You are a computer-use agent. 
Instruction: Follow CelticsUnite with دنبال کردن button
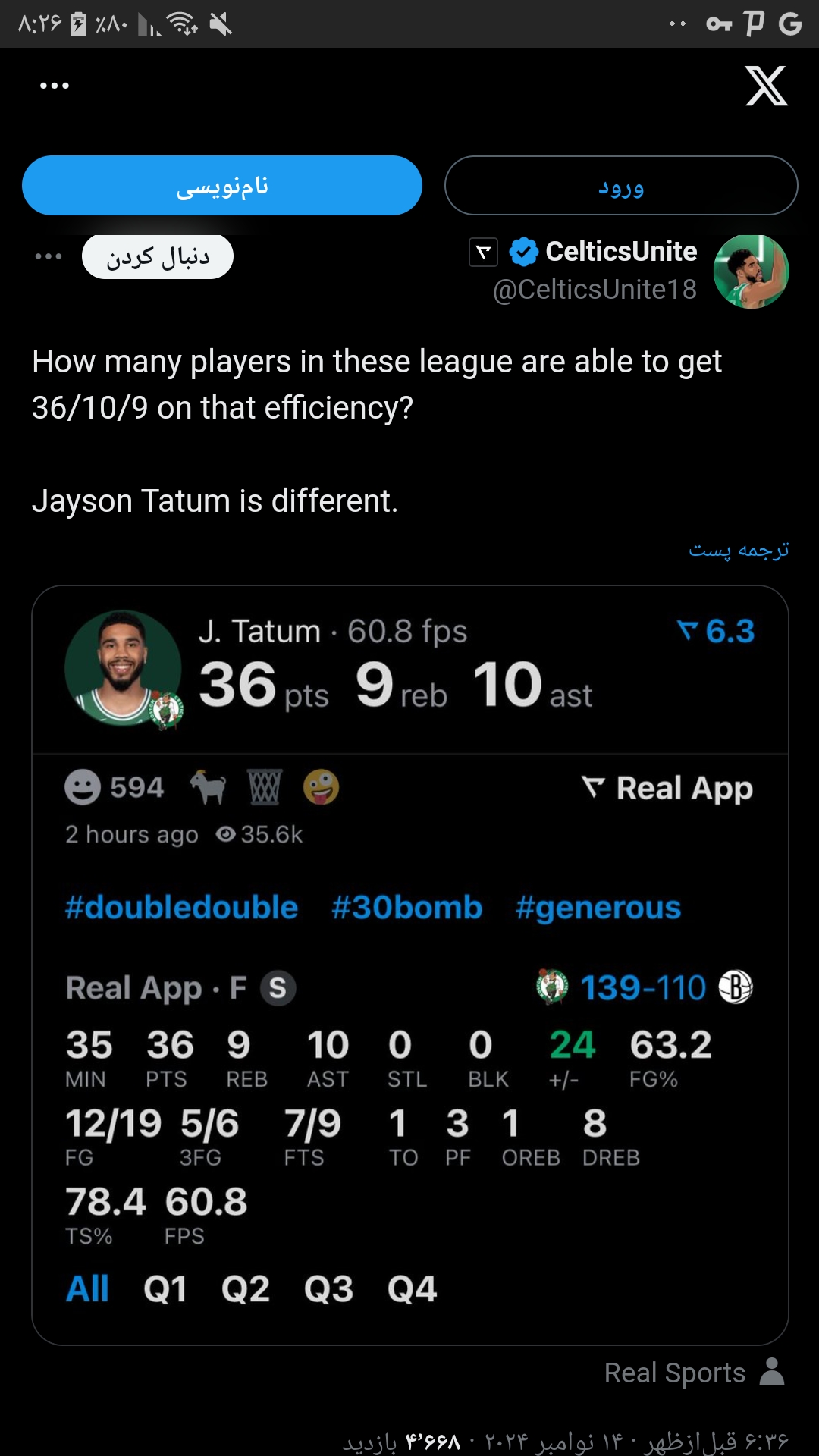pos(158,257)
